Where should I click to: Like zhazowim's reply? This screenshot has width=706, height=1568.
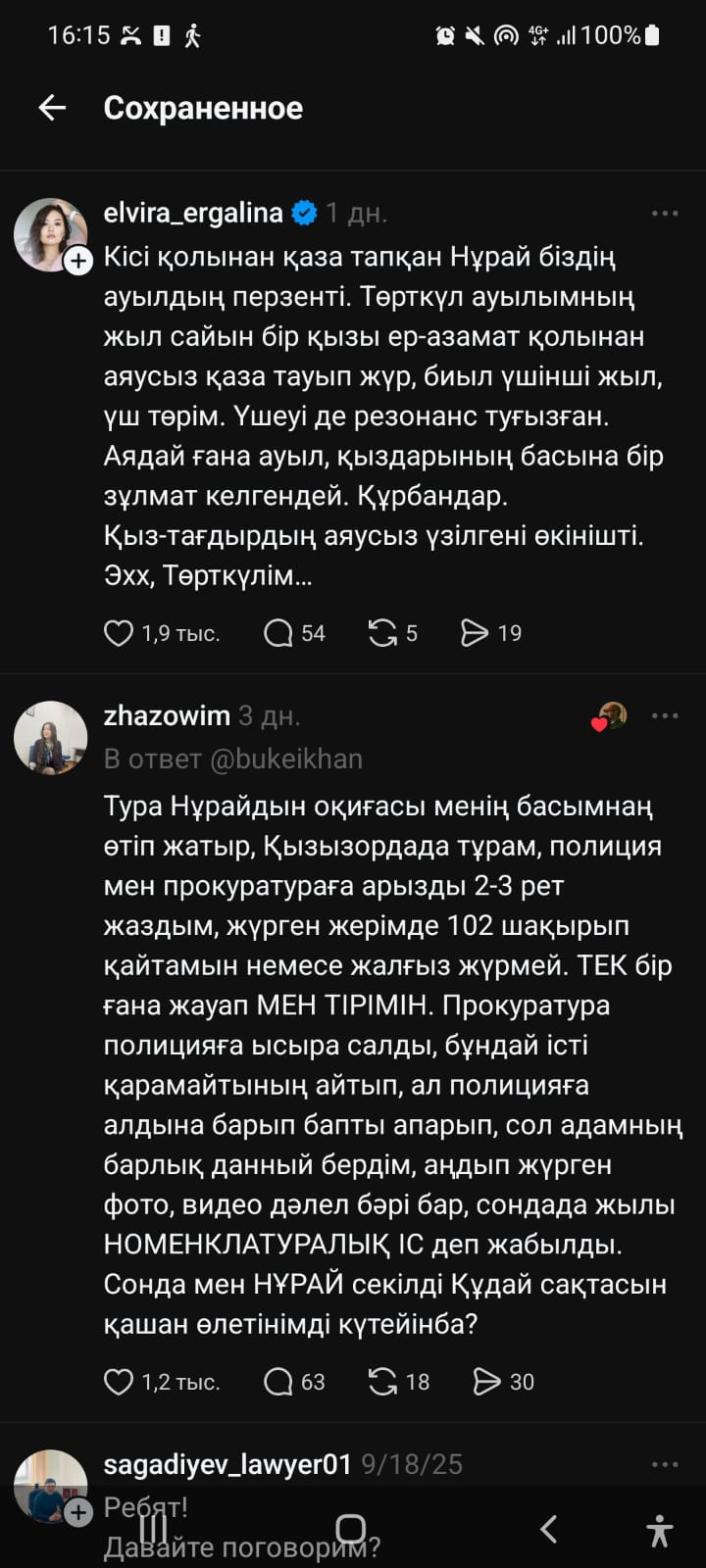point(119,1382)
